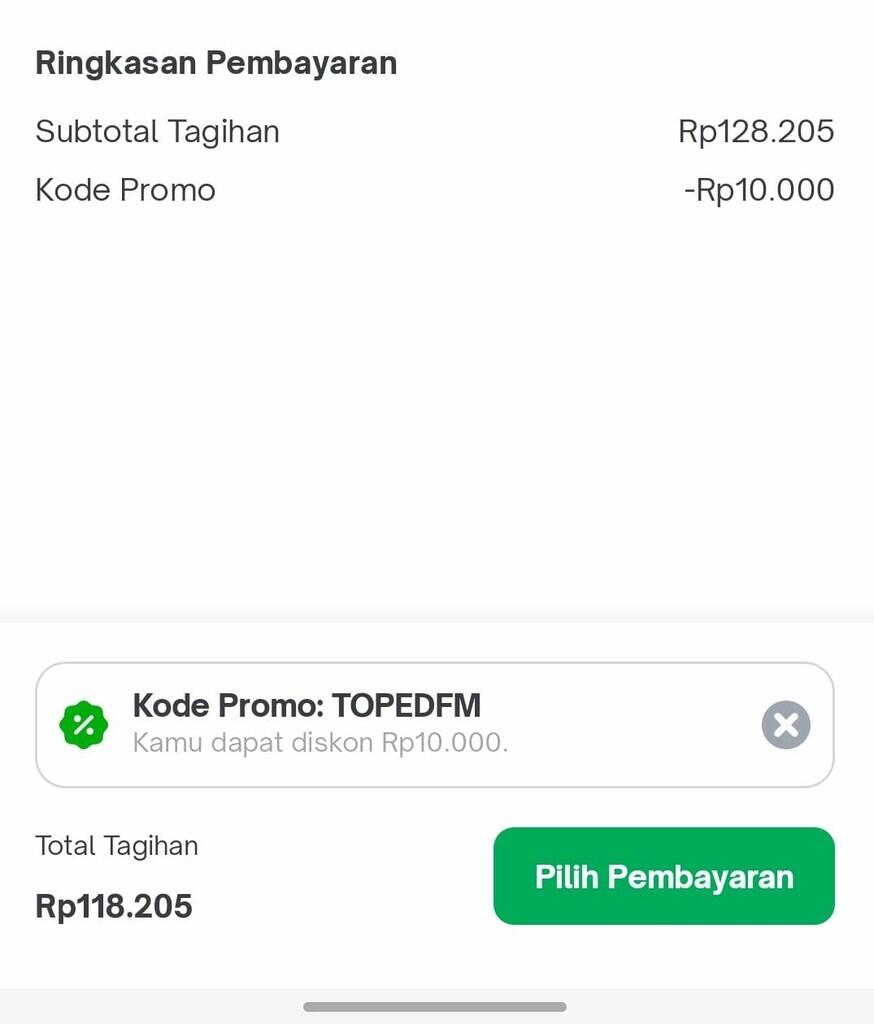Screen dimensions: 874x1024
Task: Tap the -Rp10.000 promo deduction value
Action: pyautogui.click(x=760, y=190)
